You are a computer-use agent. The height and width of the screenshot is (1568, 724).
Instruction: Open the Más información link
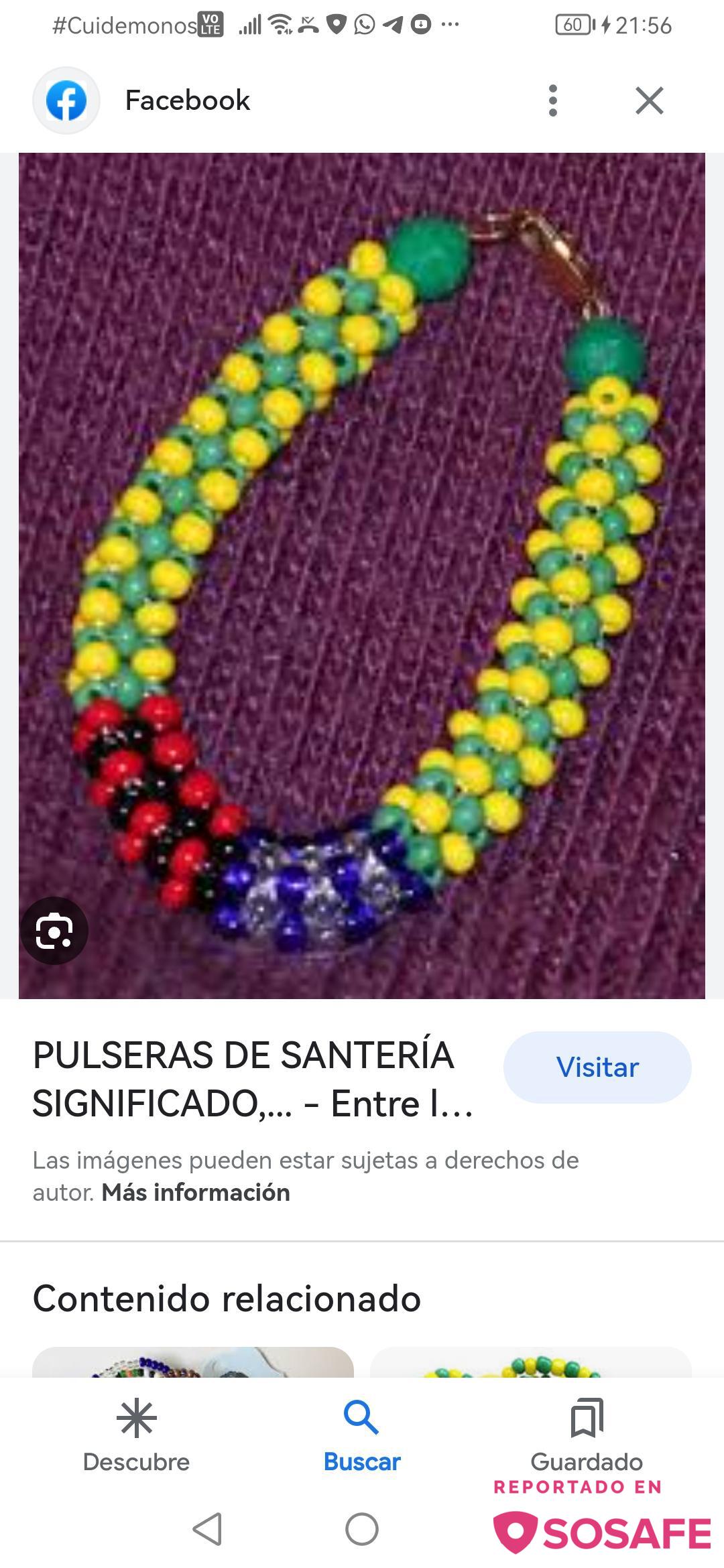(196, 1192)
